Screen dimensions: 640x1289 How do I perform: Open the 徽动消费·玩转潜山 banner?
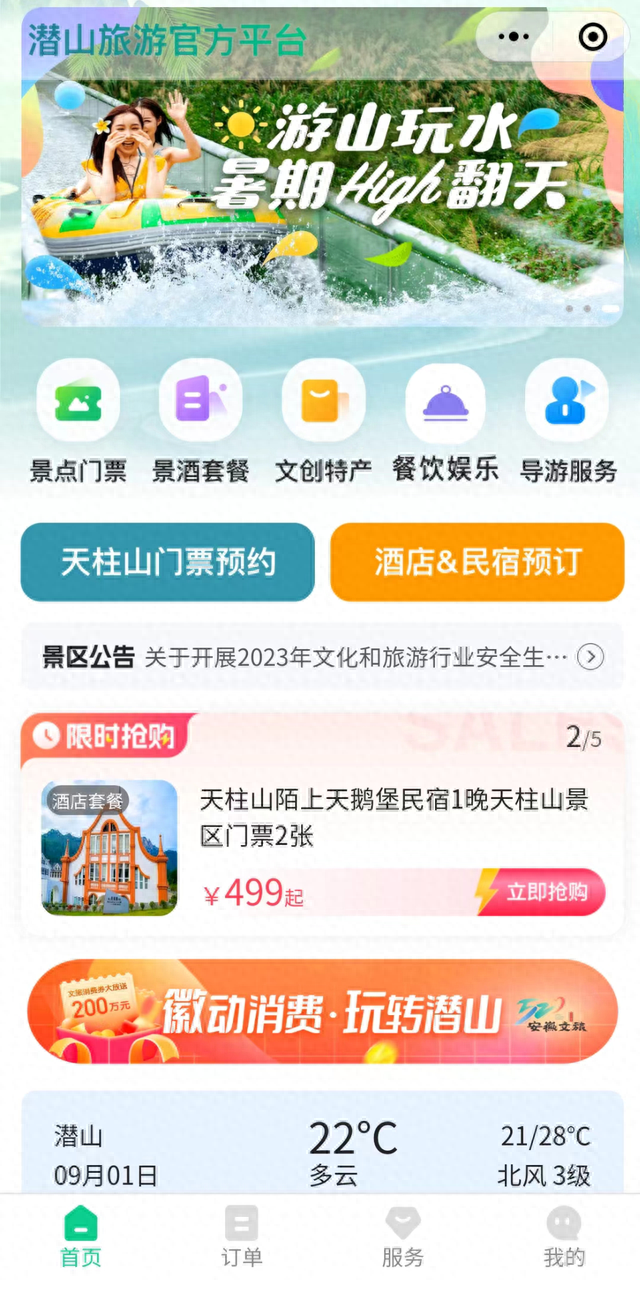pos(322,1011)
